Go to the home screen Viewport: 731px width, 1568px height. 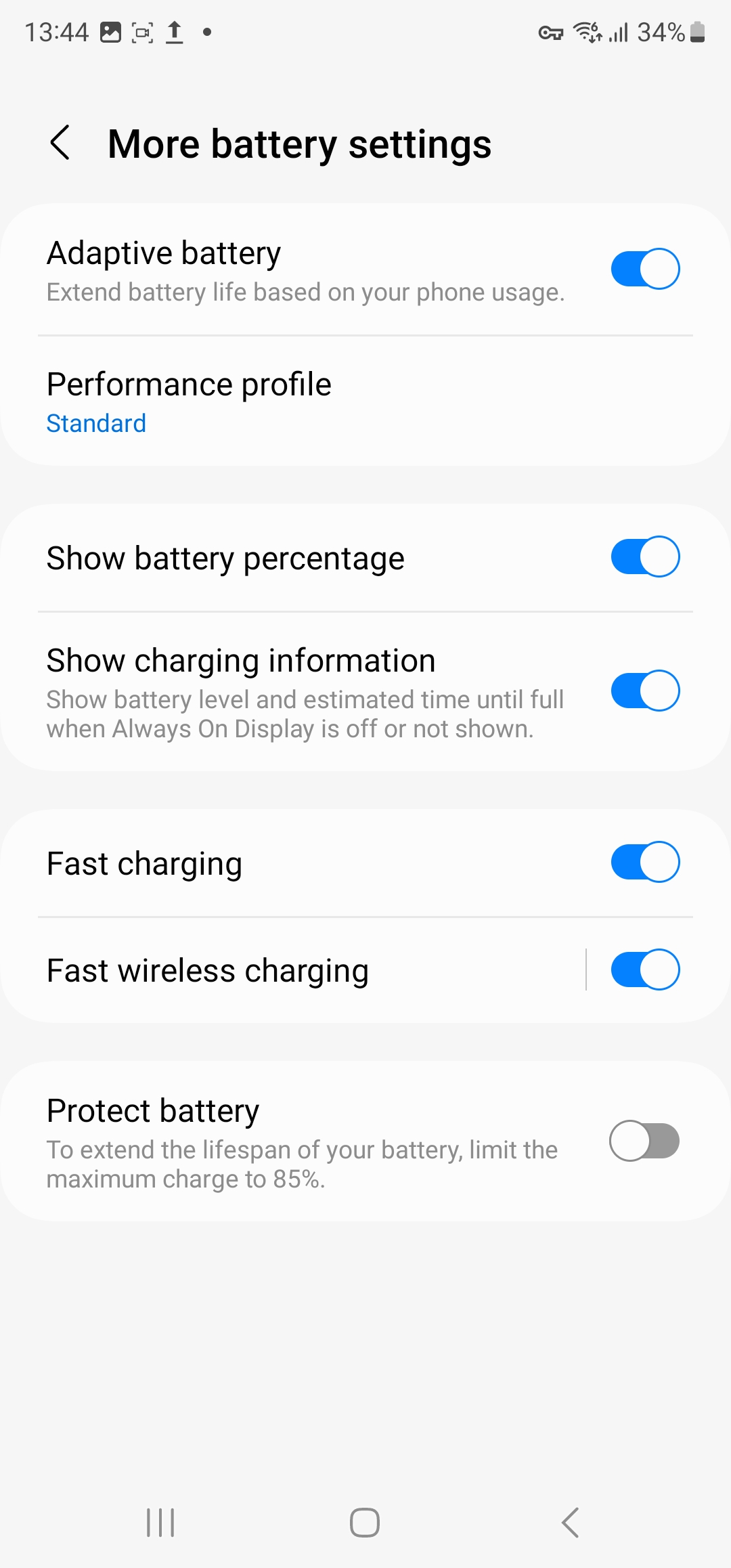pyautogui.click(x=365, y=1523)
